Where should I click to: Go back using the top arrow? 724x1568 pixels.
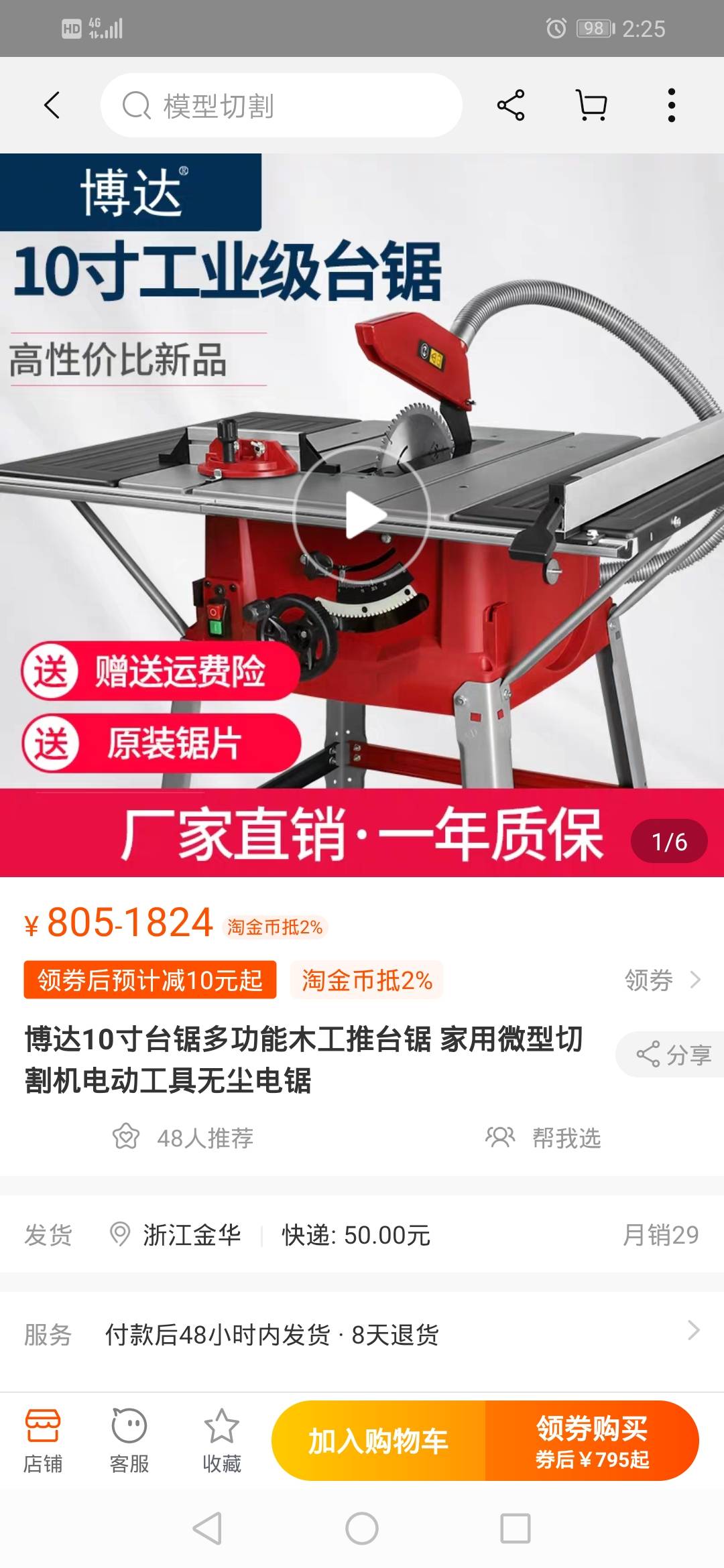[52, 105]
